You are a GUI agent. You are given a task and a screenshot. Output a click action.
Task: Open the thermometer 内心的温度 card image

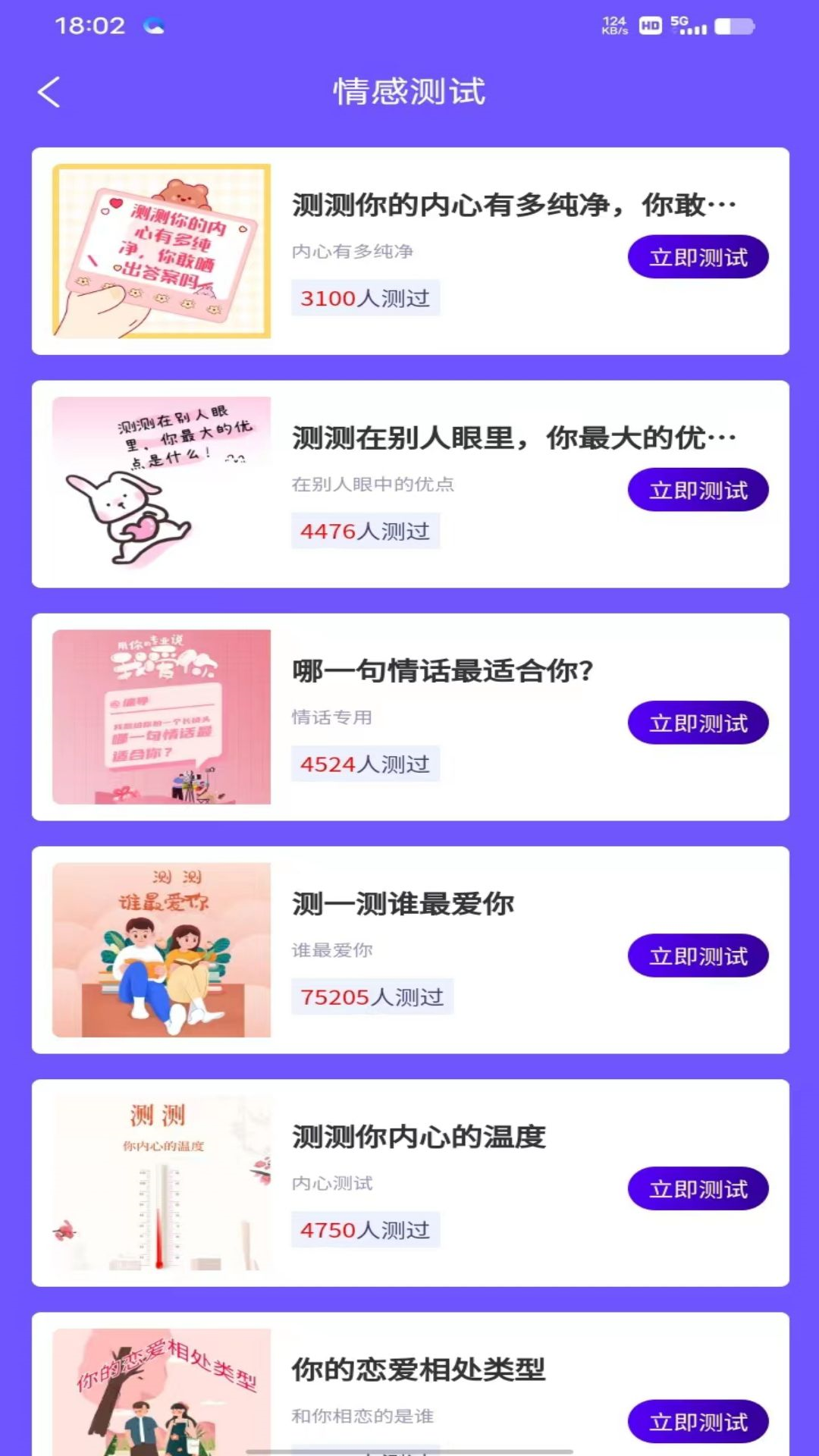pyautogui.click(x=162, y=1182)
